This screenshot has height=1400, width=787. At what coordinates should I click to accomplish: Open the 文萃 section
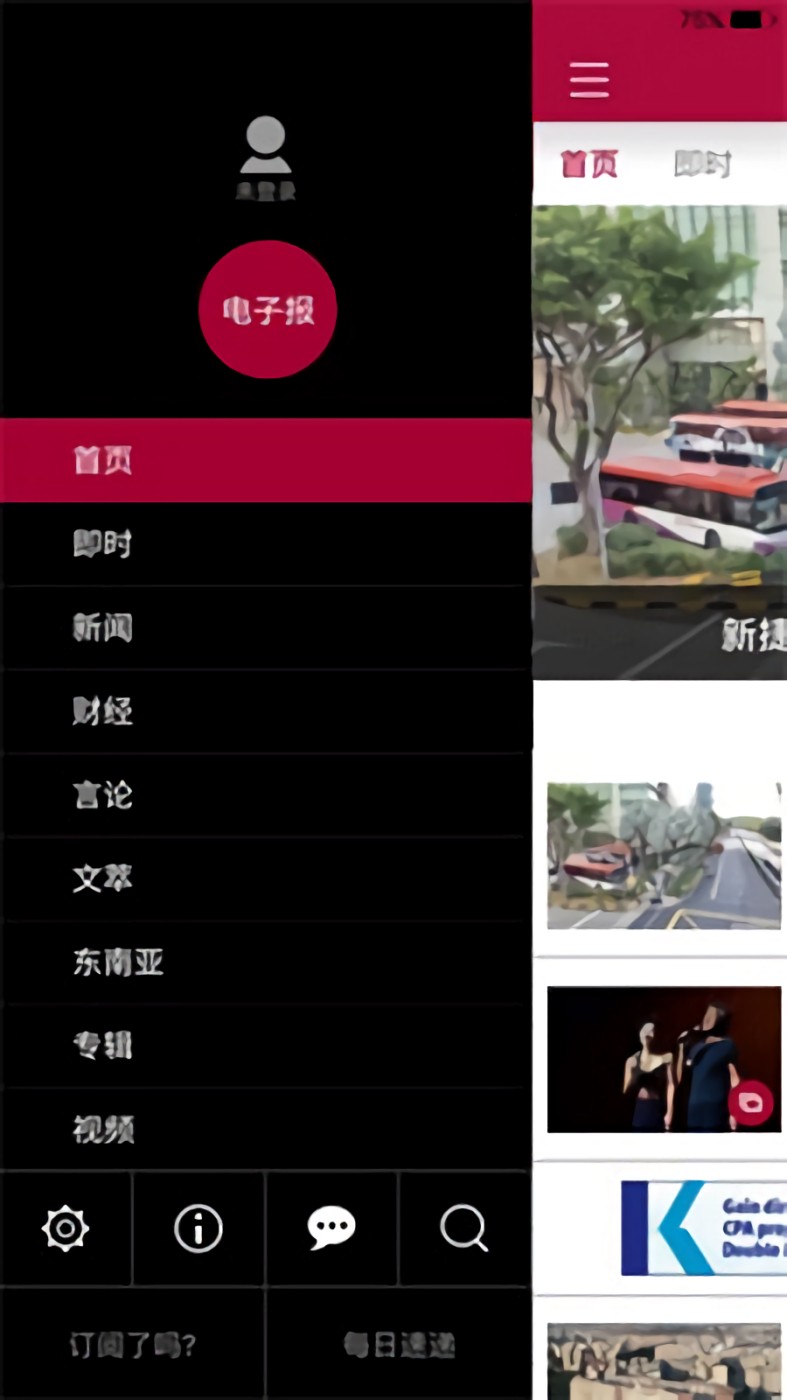265,879
